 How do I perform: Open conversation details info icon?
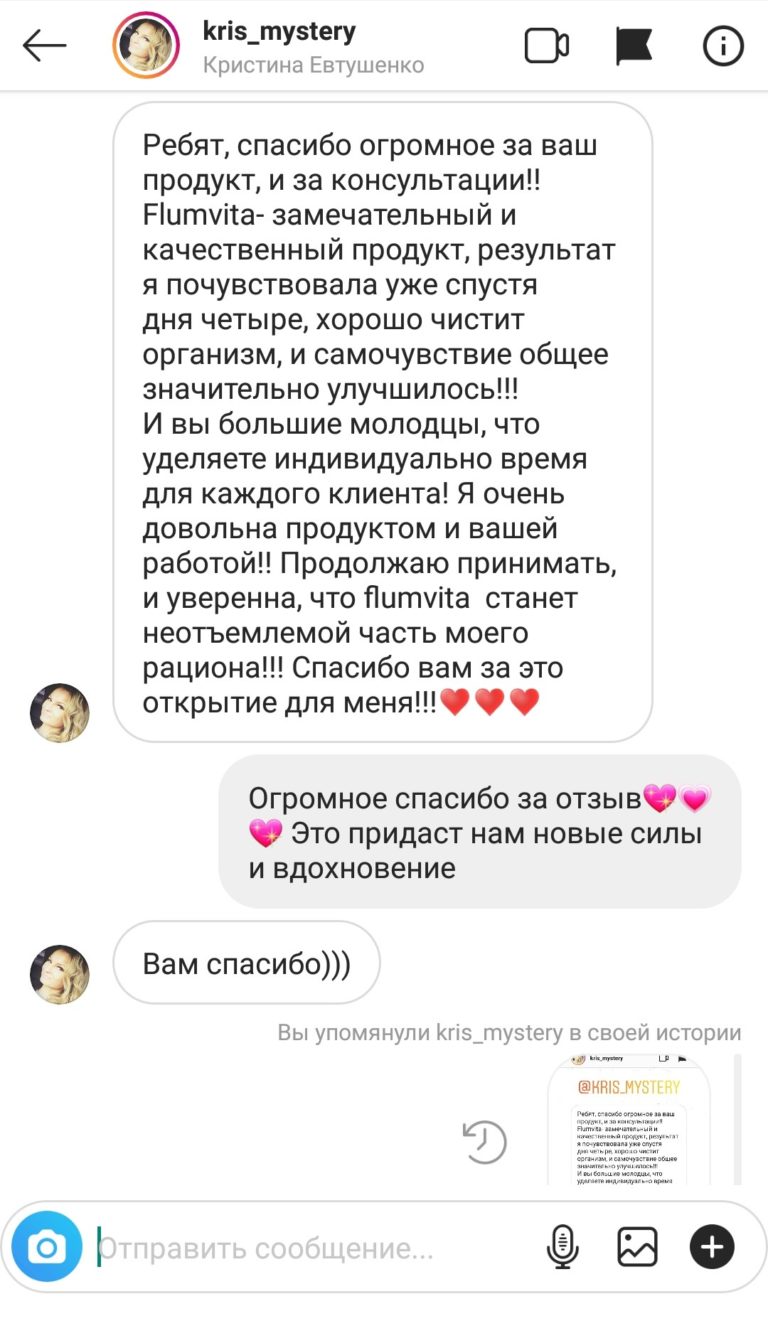pyautogui.click(x=723, y=46)
